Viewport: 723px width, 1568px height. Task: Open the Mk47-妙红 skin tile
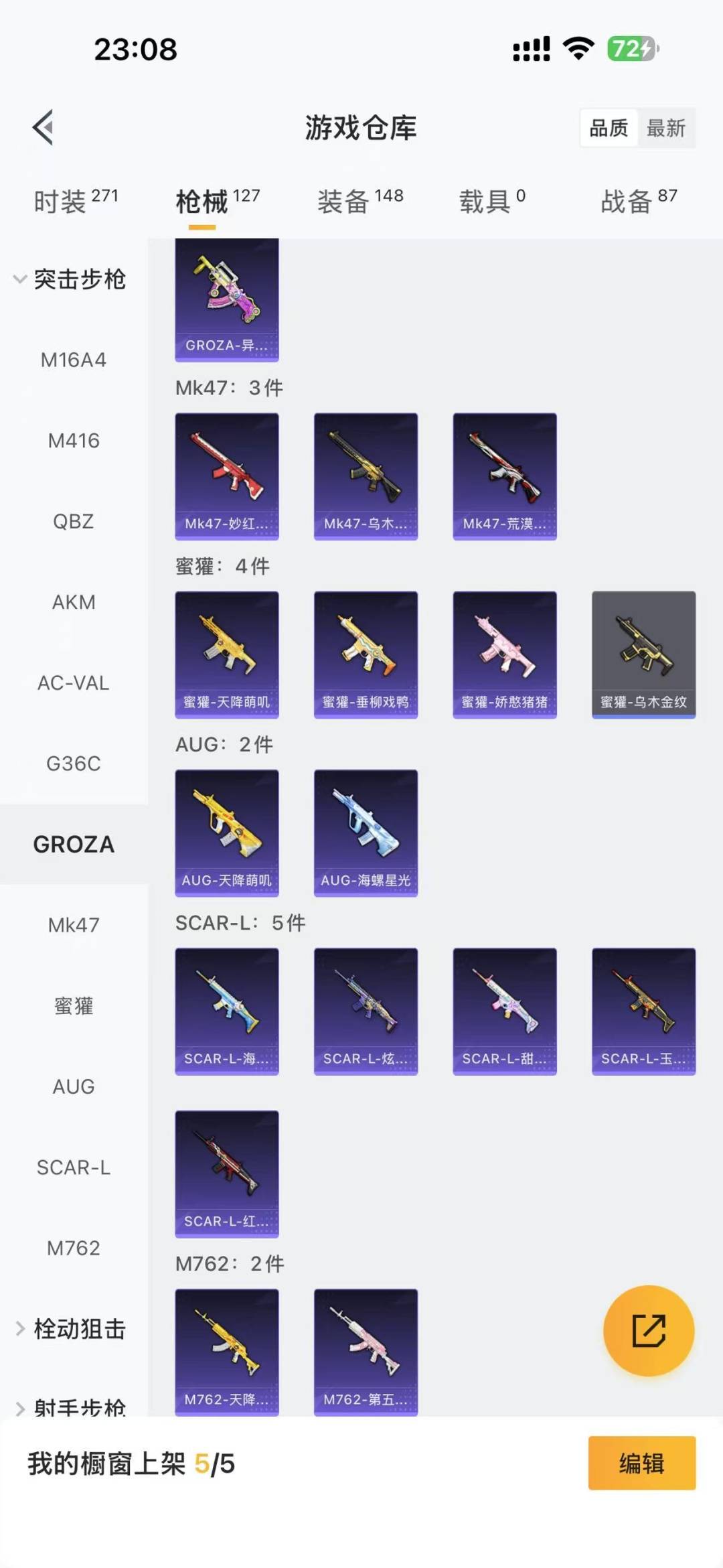click(227, 476)
